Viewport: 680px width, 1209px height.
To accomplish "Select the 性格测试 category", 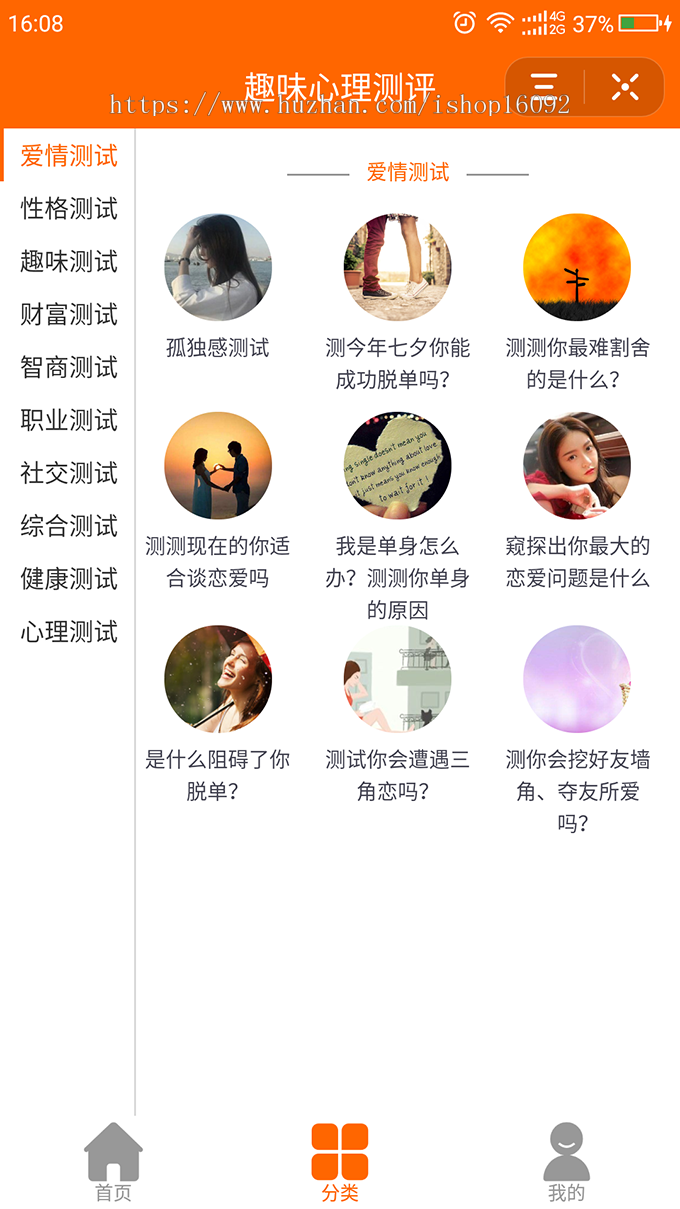I will click(x=69, y=209).
